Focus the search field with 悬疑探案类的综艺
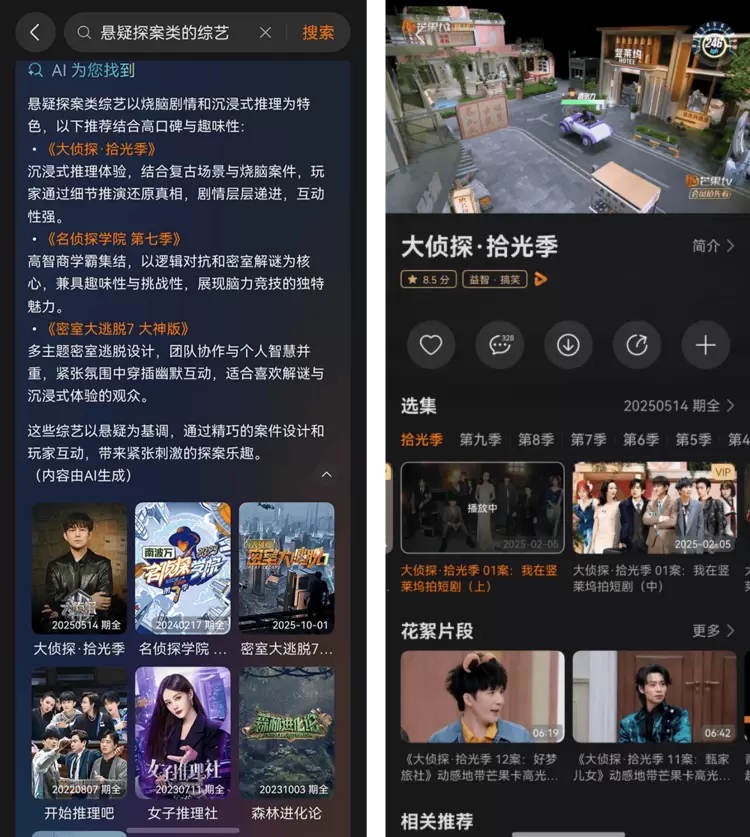Viewport: 750px width, 837px height. pos(170,33)
